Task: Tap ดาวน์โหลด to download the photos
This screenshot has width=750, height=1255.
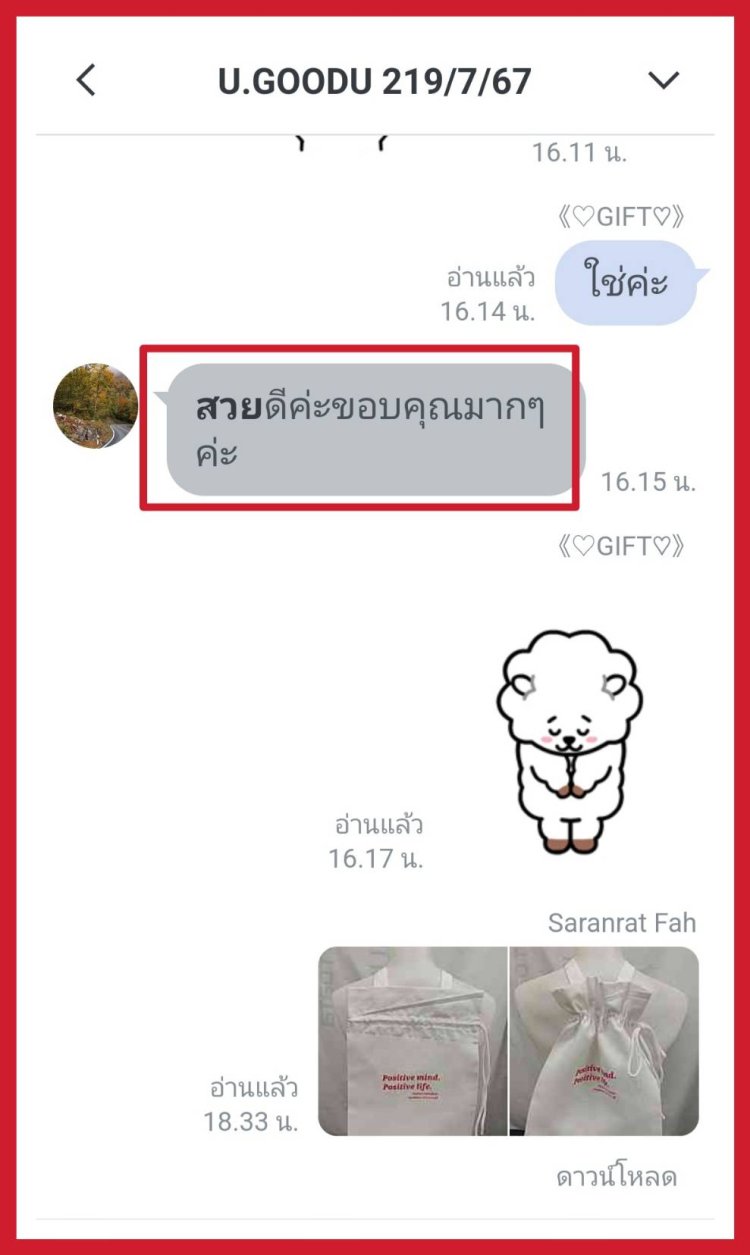Action: coord(625,1176)
